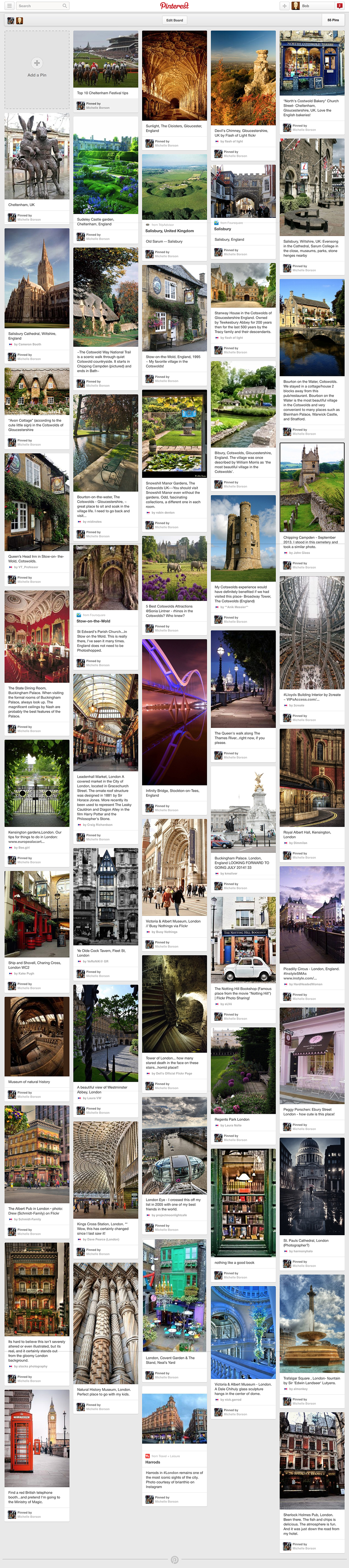This screenshot has width=349, height=1568.
Task: Focus the Search field
Action: (41, 5)
